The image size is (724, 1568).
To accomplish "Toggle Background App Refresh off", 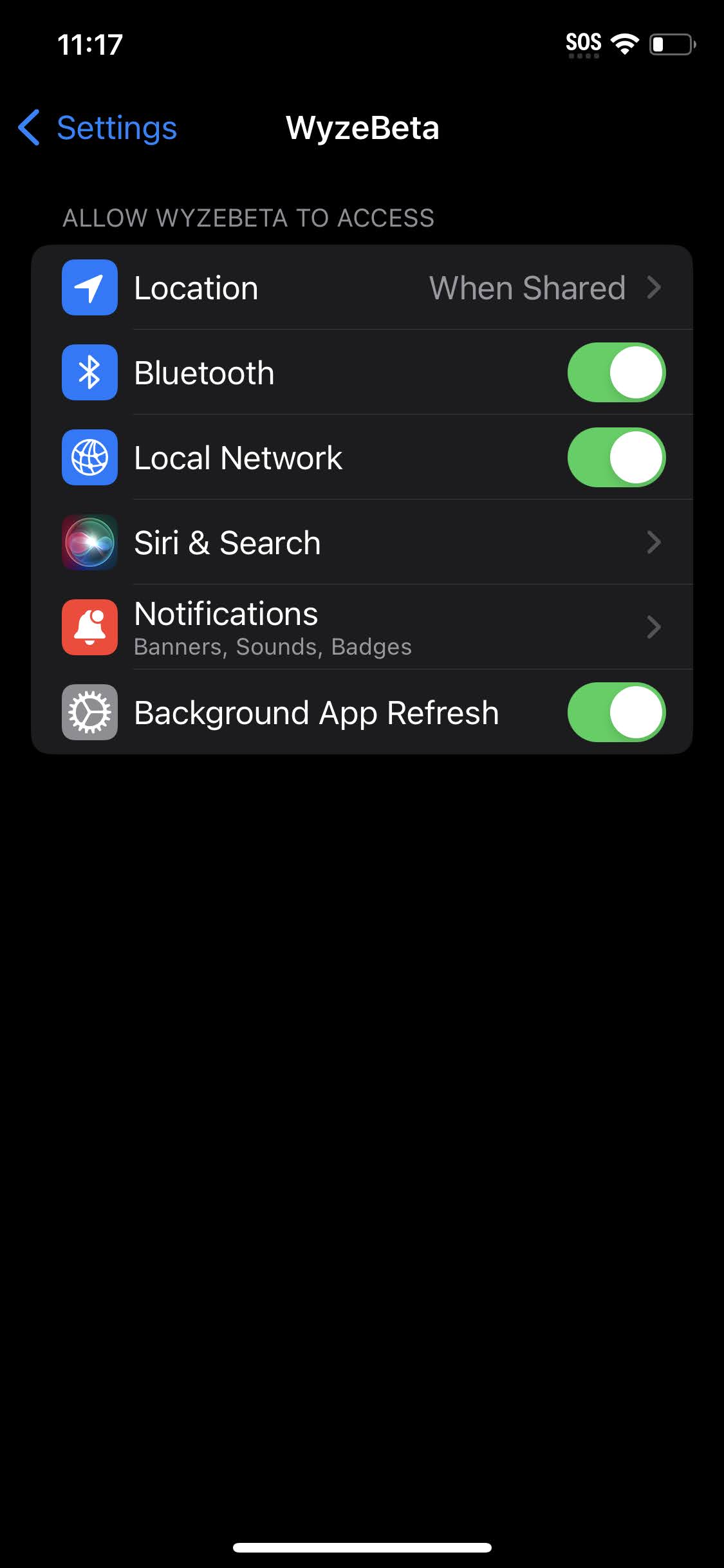I will (x=616, y=713).
